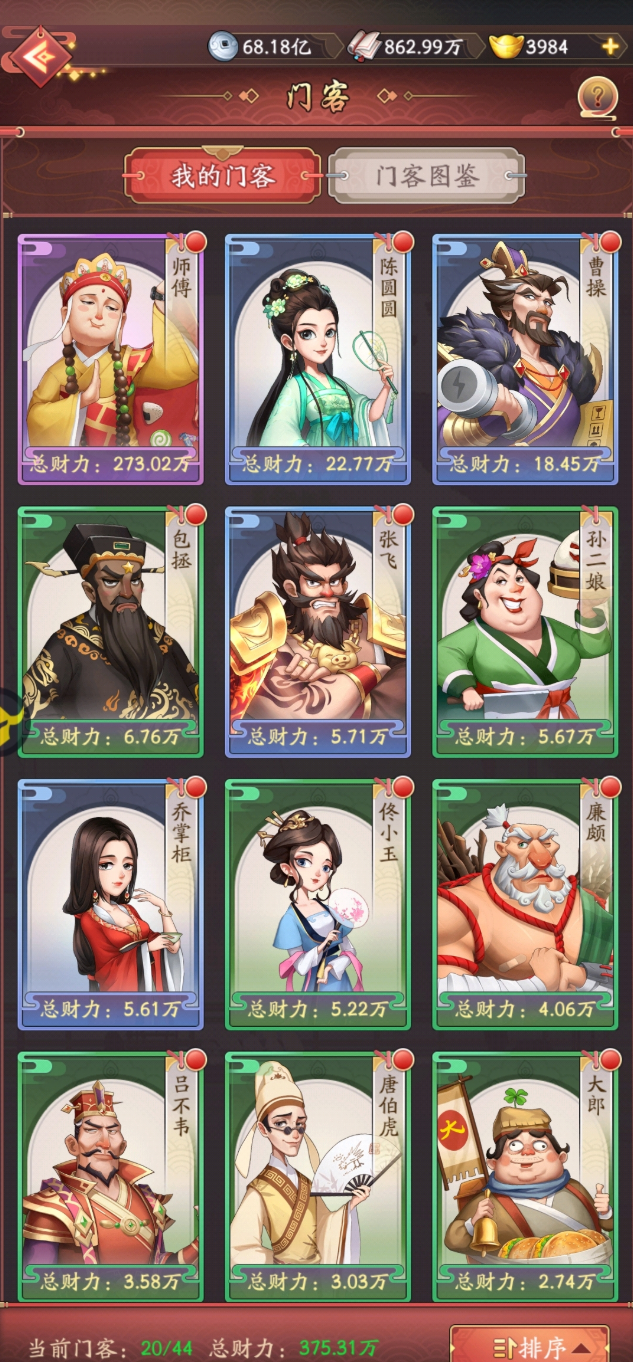Open 佟小玉 retainer card
633x1362 pixels.
318,903
